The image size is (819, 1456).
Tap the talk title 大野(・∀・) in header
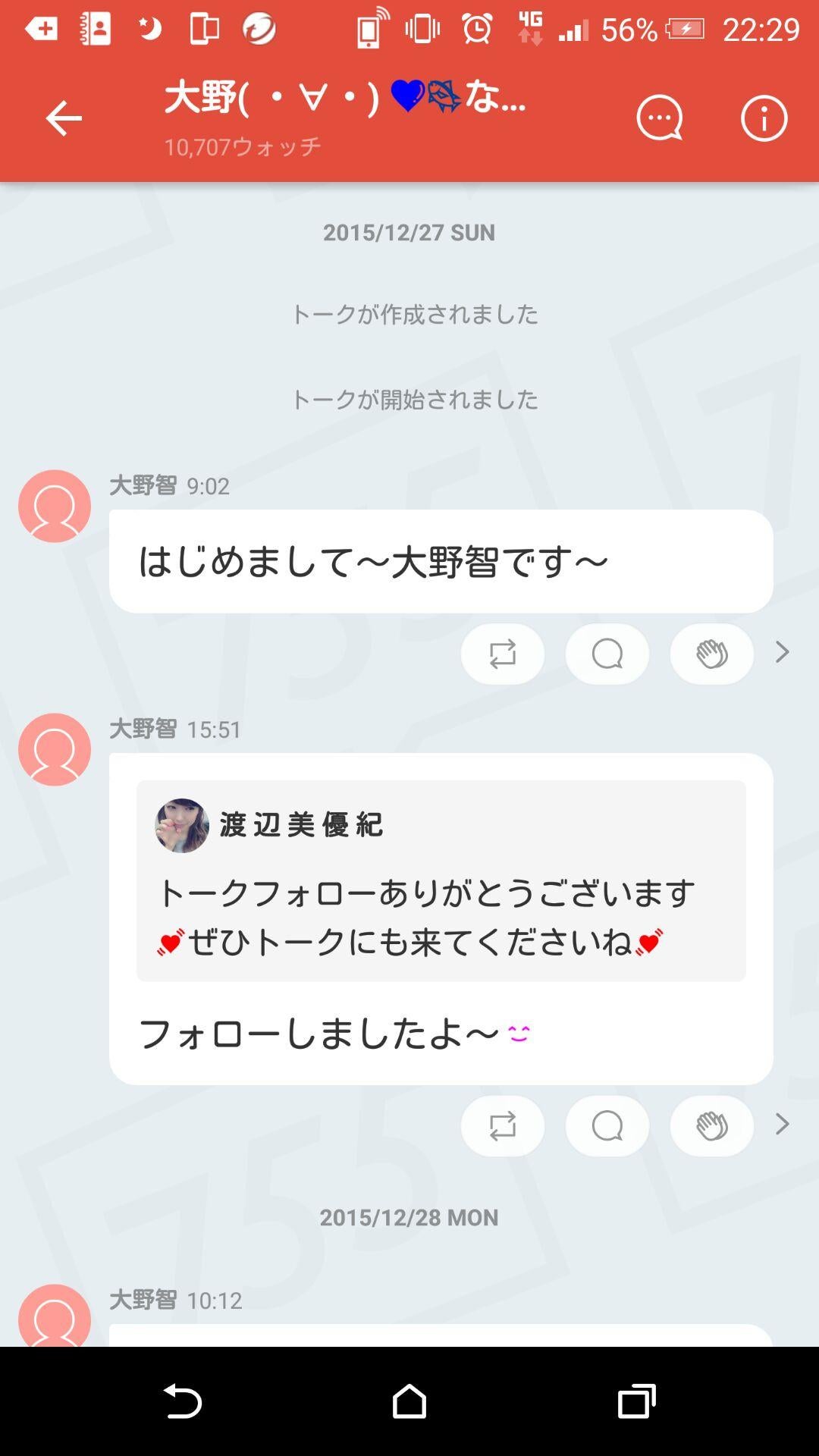point(341,104)
